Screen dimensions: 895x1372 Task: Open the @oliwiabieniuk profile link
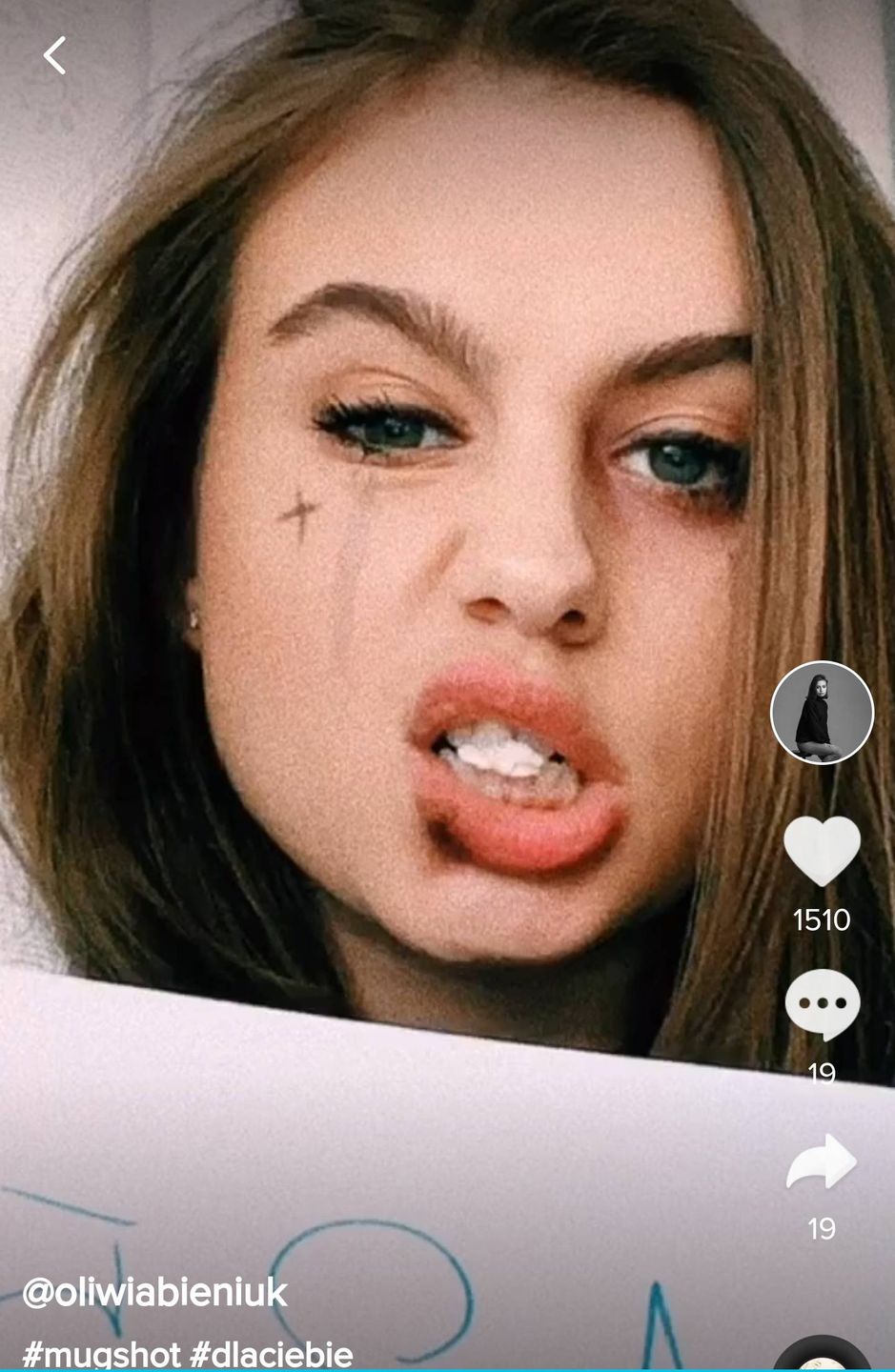pyautogui.click(x=154, y=1293)
